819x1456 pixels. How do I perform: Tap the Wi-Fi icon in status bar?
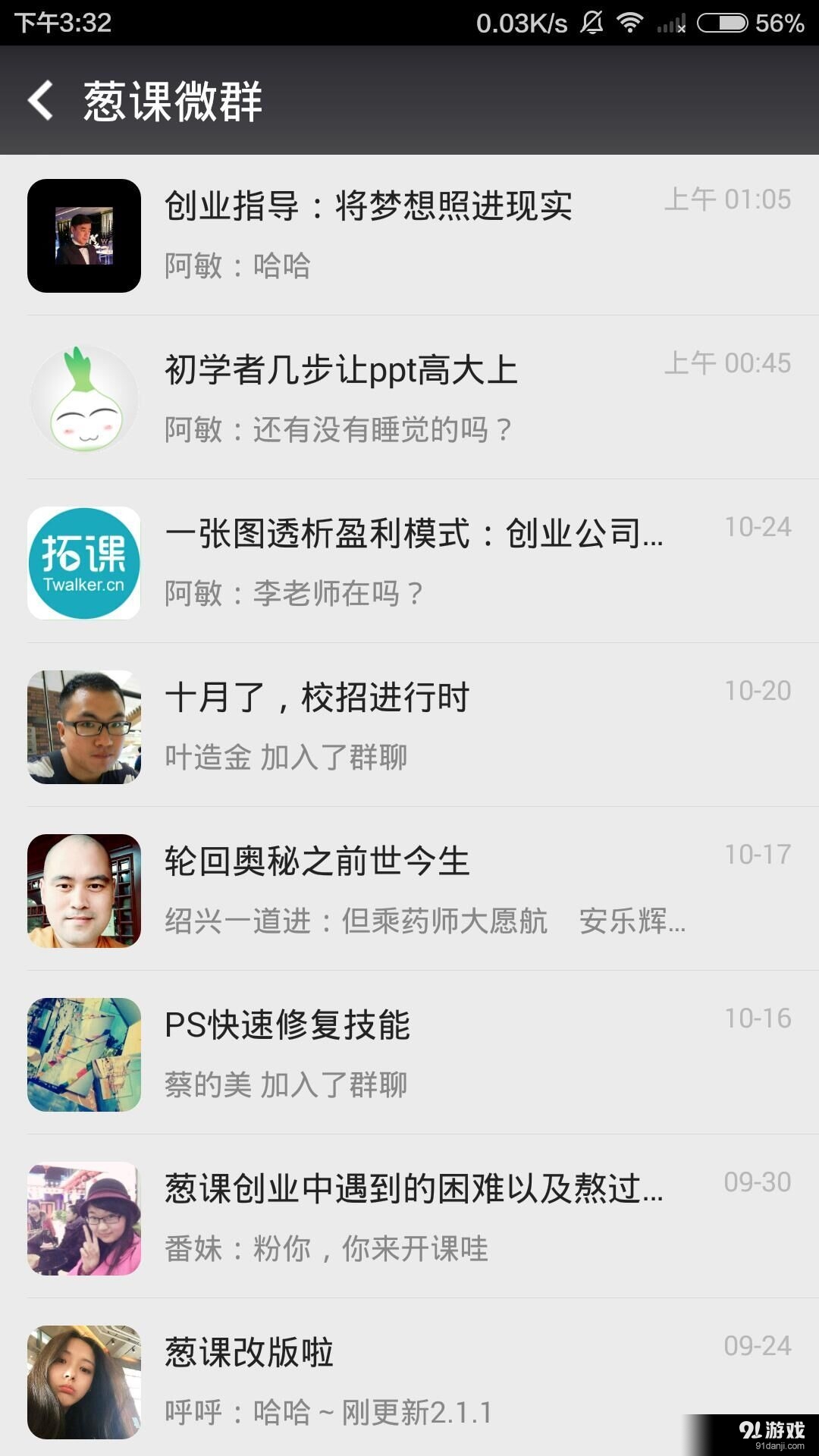pos(631,21)
